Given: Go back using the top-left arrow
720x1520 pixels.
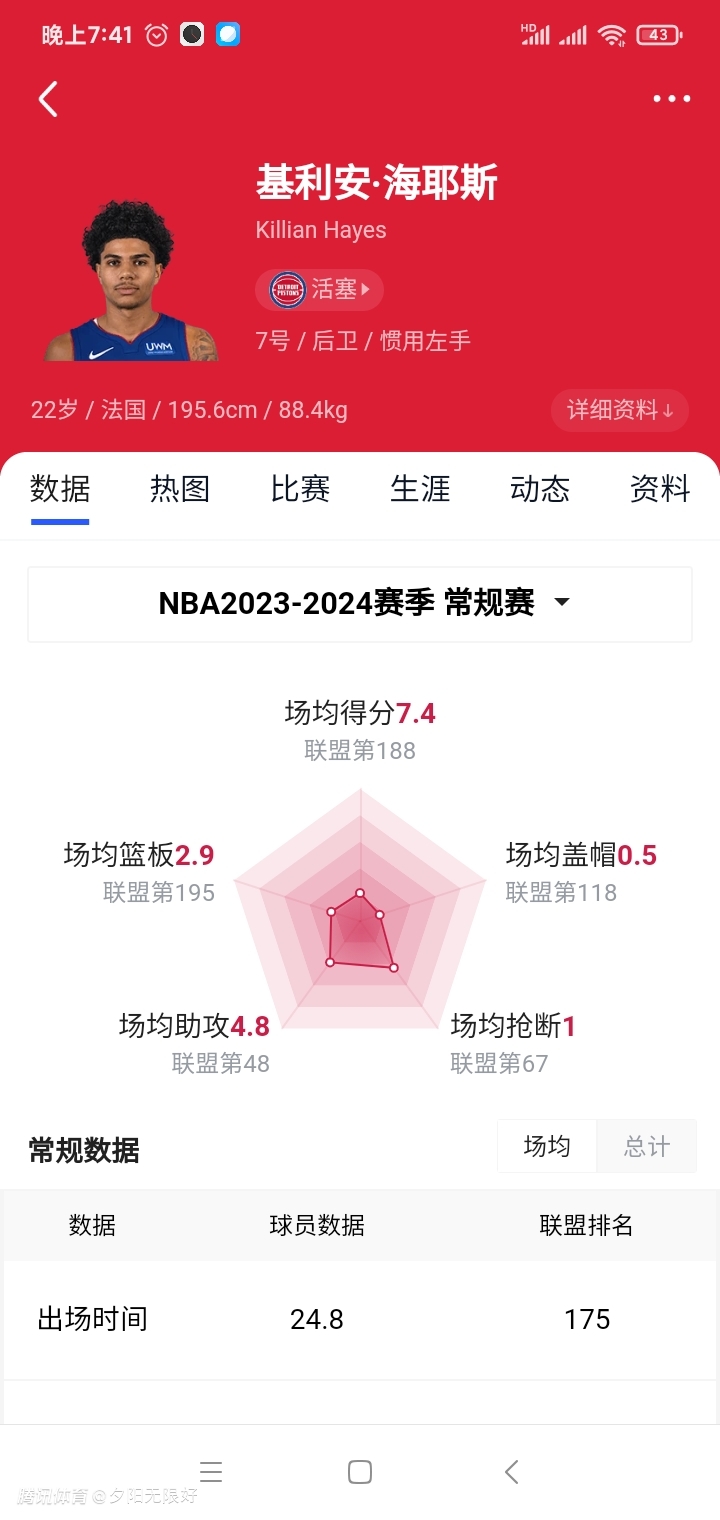Looking at the screenshot, I should pos(48,99).
